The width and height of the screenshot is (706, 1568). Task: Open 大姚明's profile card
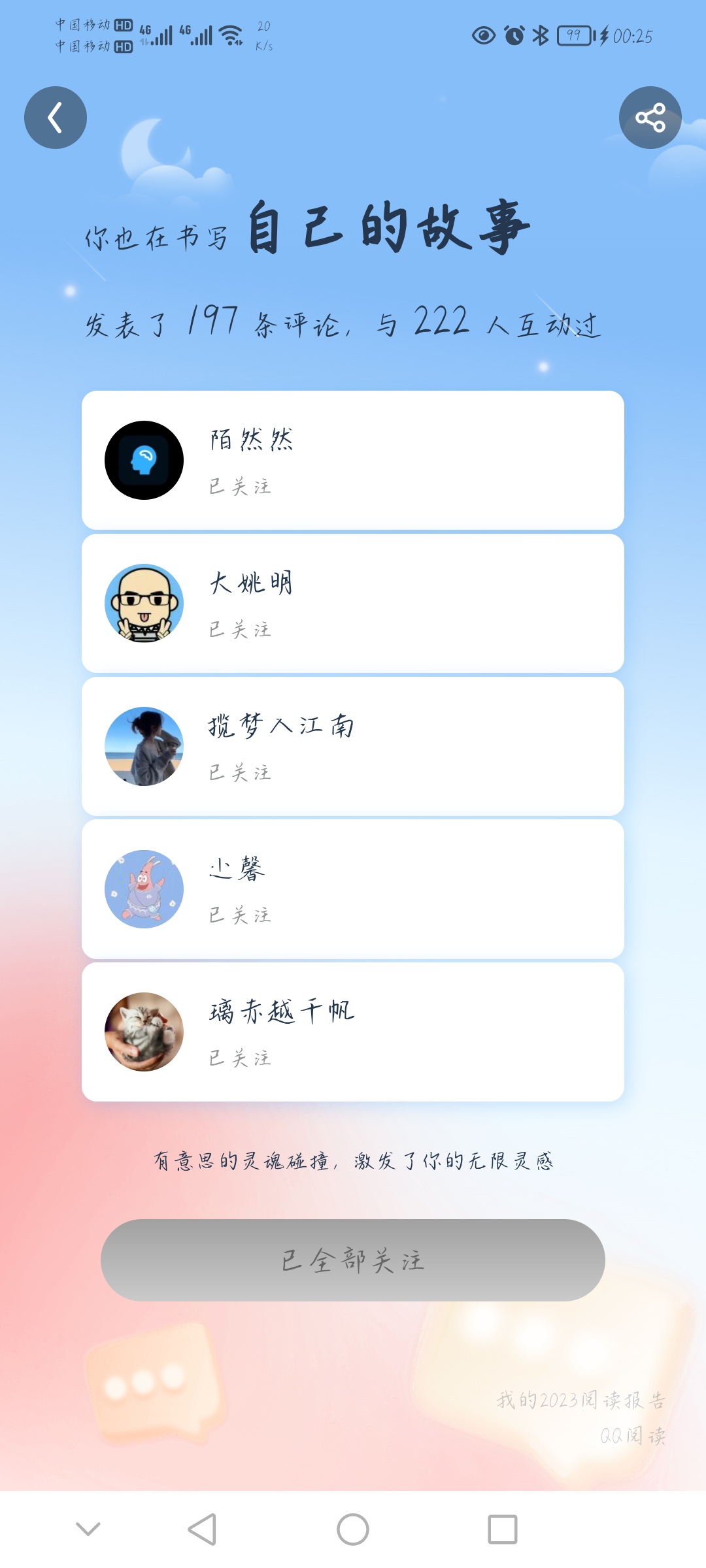[x=353, y=603]
